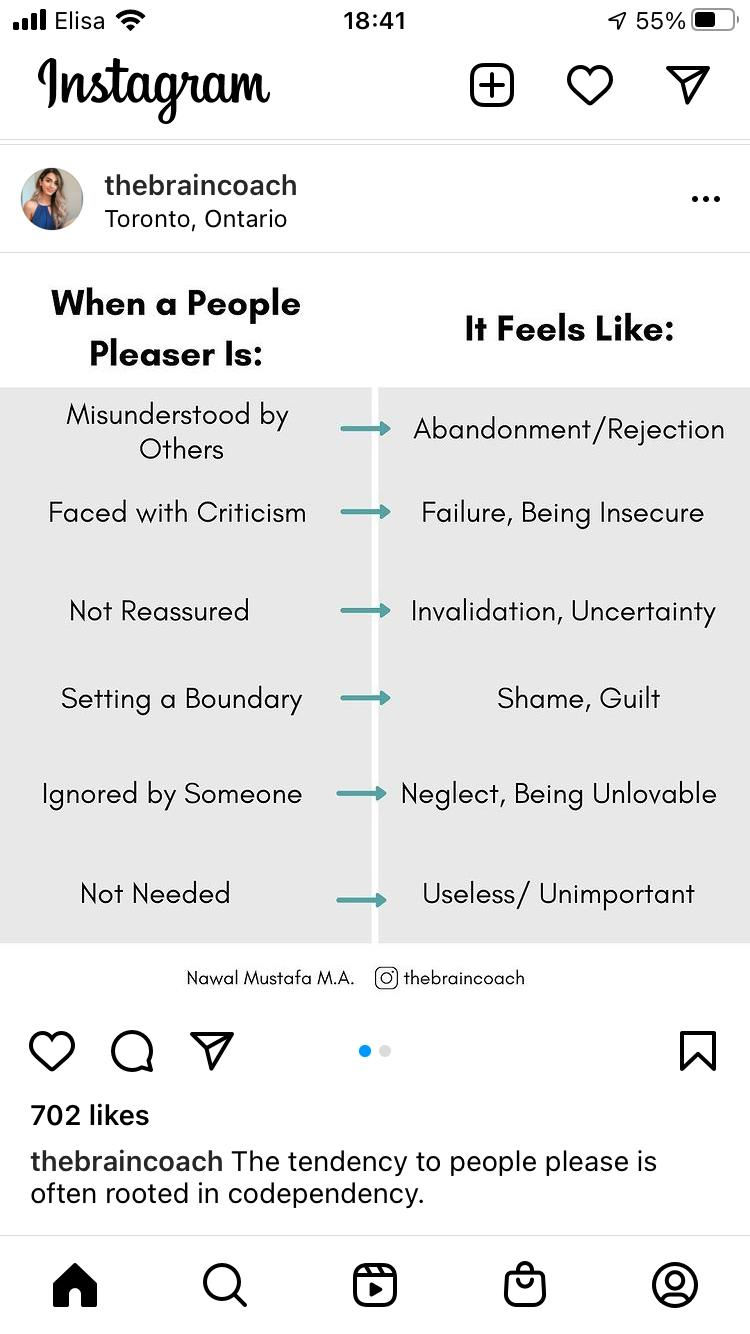Switch to the Profile tab
750x1334 pixels.
[675, 1285]
